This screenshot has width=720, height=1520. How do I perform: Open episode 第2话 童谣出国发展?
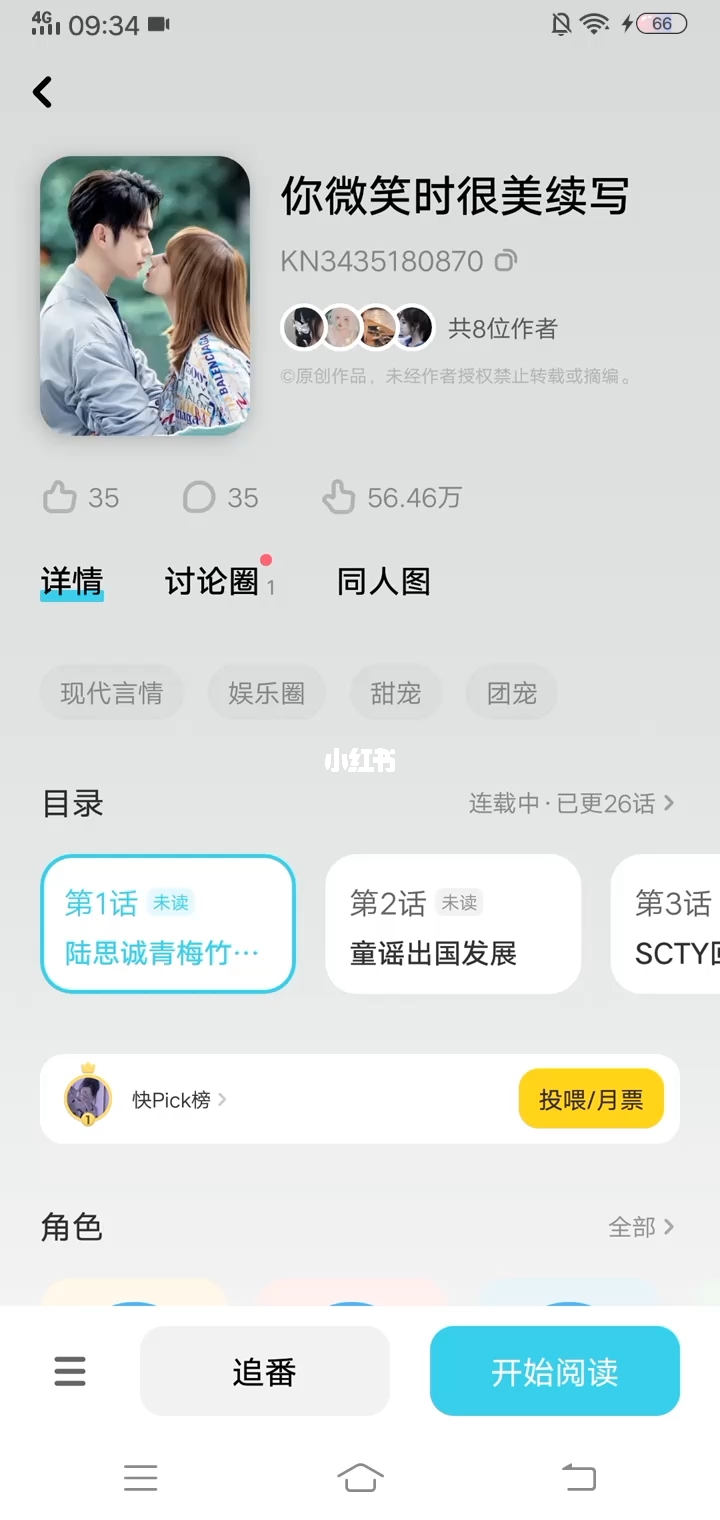453,924
